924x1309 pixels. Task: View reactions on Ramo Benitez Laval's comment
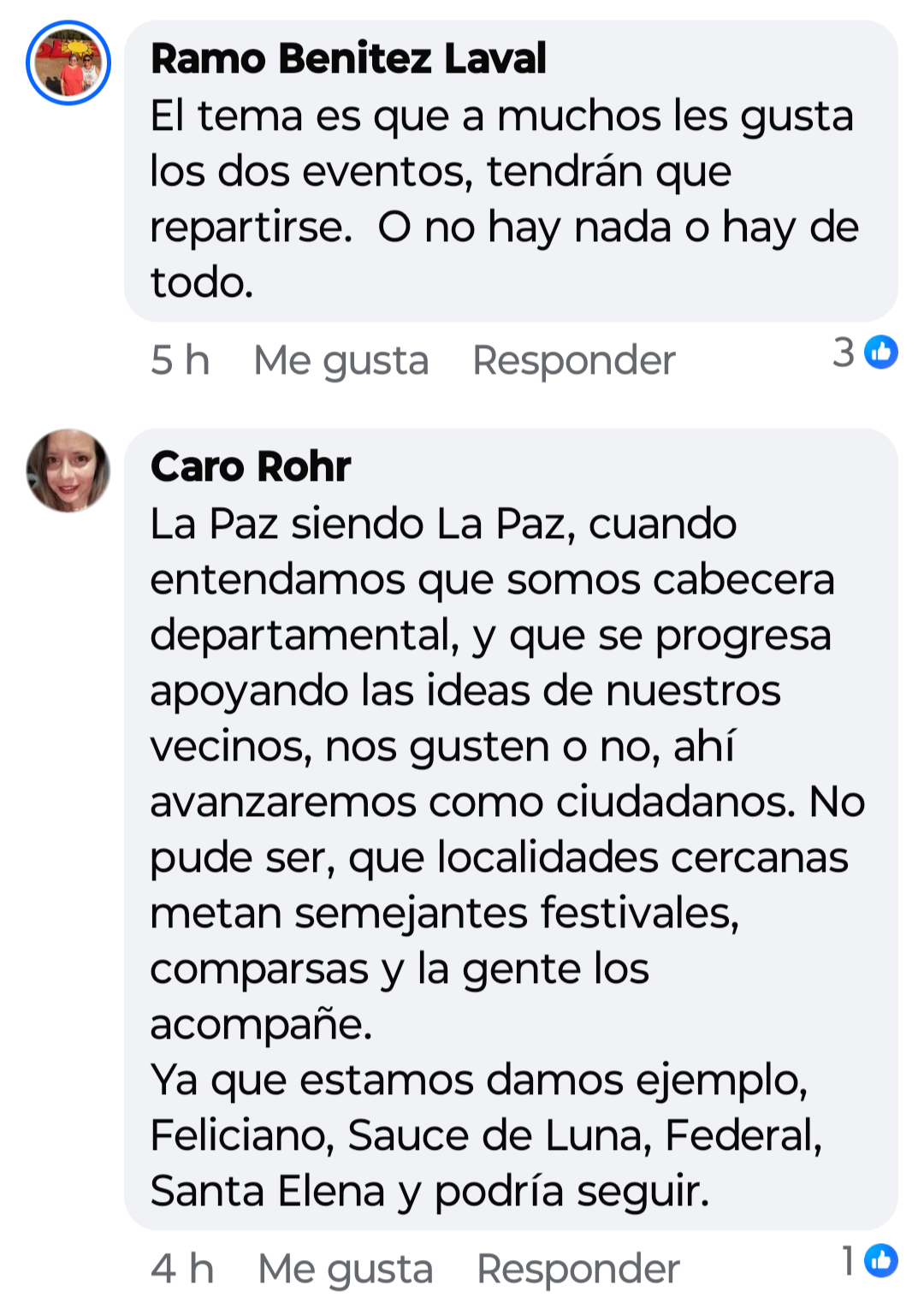[866, 352]
